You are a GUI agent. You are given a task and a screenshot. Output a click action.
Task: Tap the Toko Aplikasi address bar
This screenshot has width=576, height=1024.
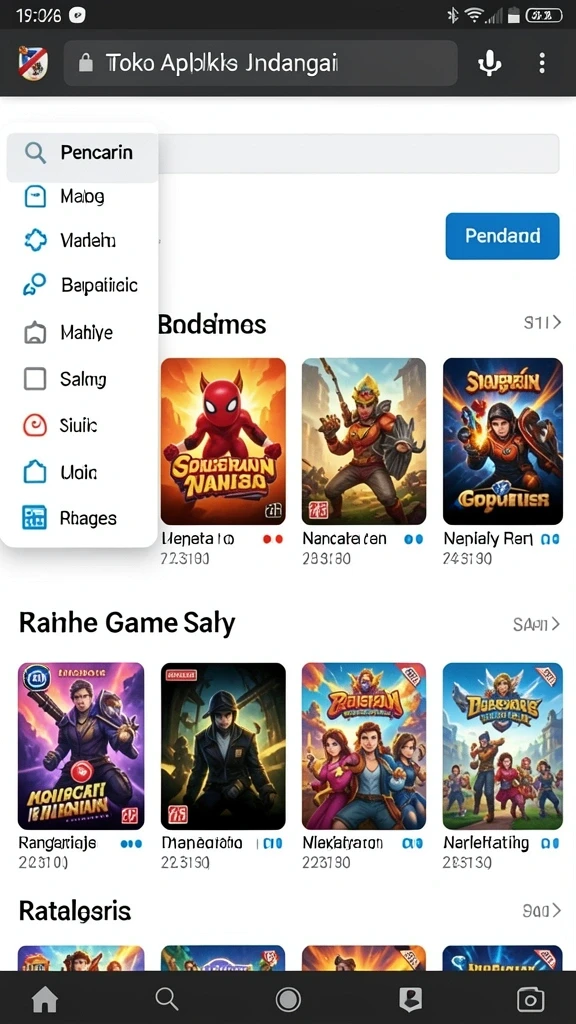click(261, 63)
